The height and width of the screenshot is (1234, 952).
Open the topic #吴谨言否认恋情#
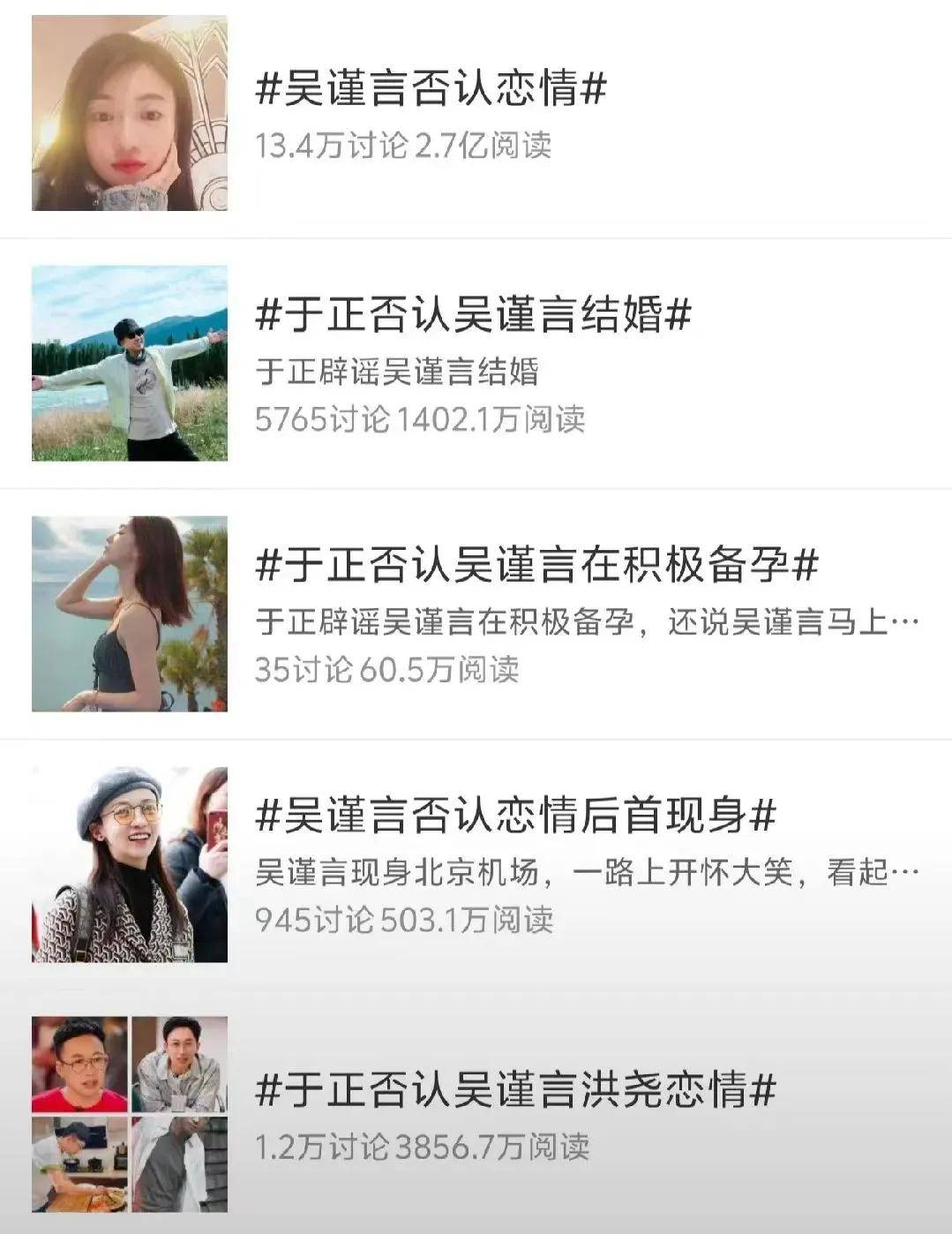[431, 90]
